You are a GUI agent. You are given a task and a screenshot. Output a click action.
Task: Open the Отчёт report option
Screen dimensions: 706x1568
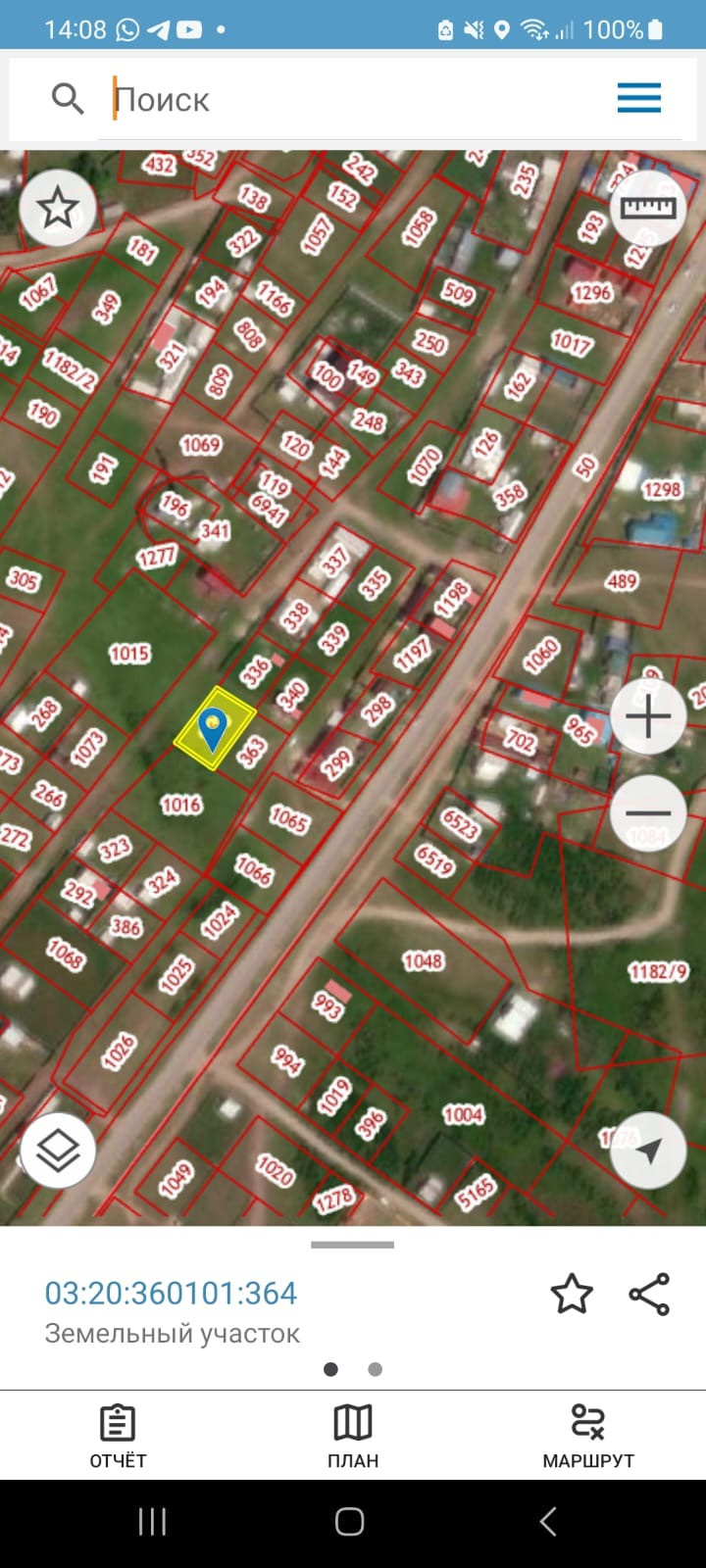coord(118,1436)
